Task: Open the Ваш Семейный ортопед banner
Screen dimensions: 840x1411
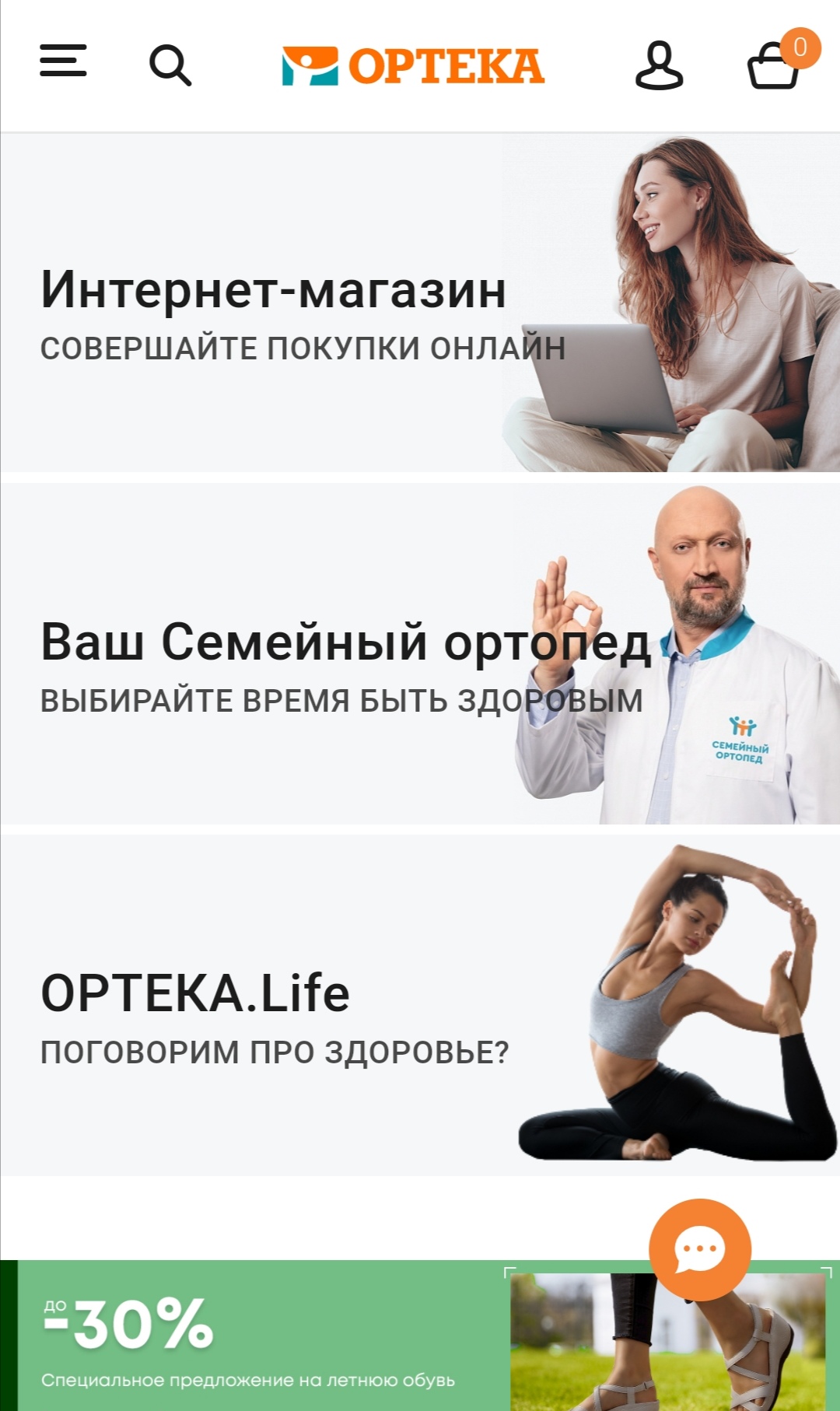Action: [x=420, y=654]
